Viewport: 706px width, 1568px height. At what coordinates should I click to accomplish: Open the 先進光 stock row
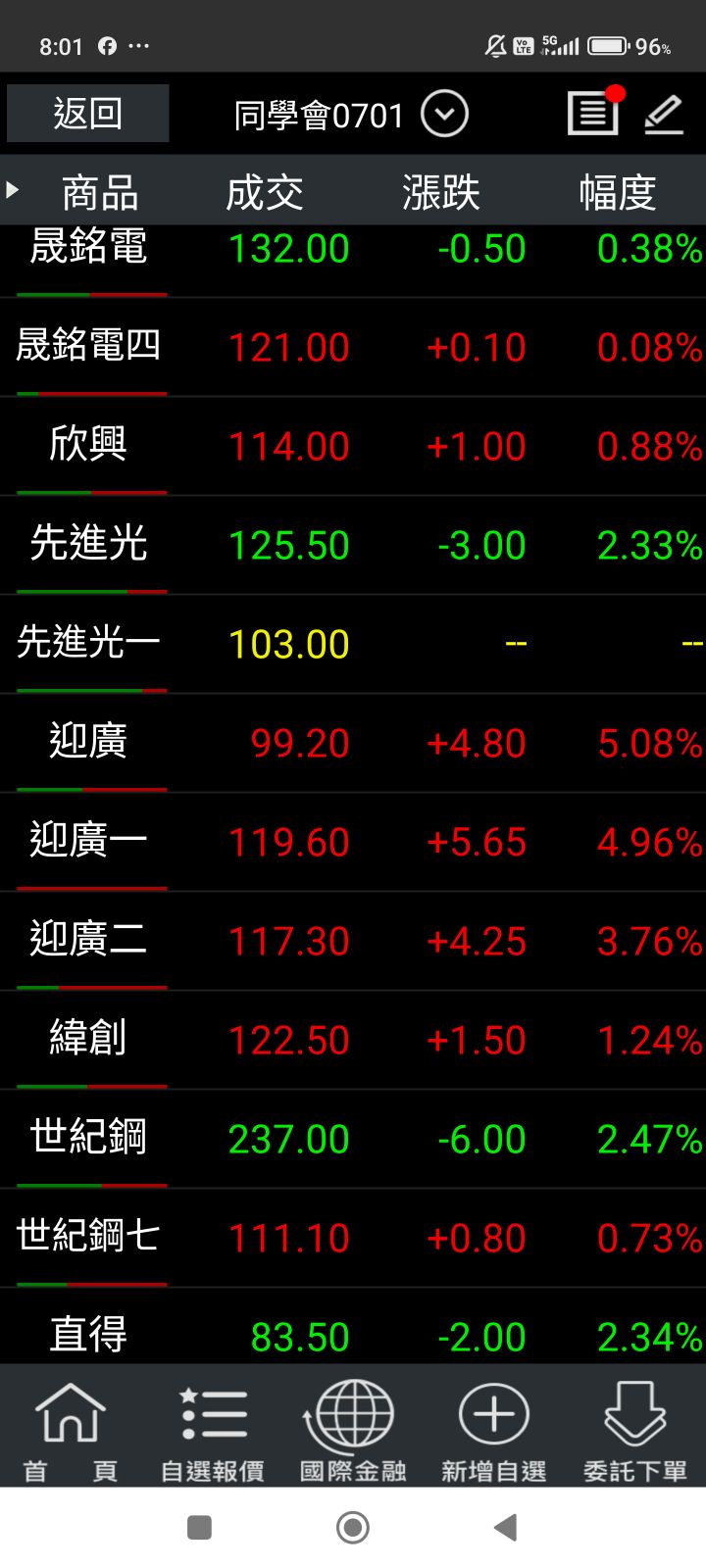click(353, 545)
